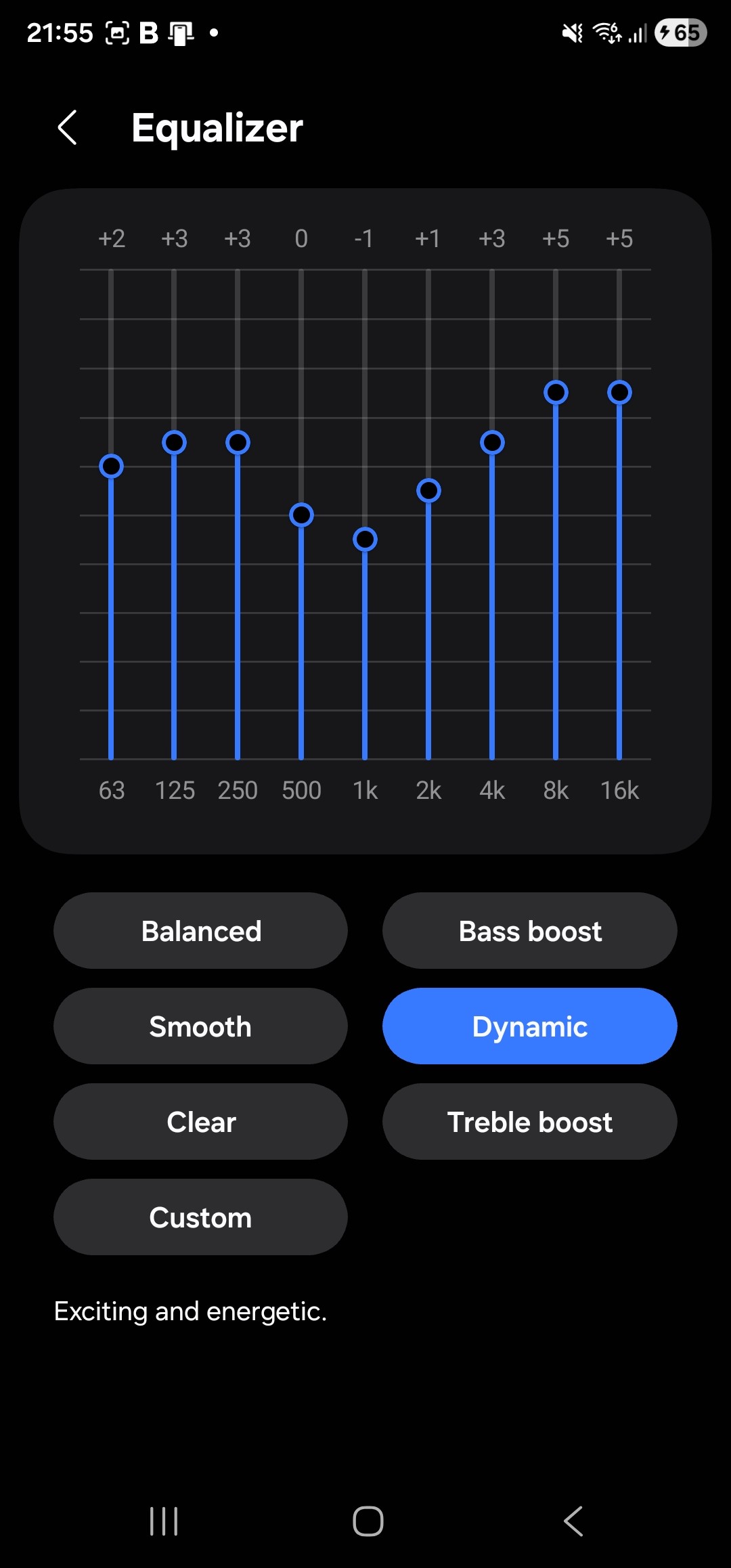
Task: Tap the 1k band slider handle
Action: coord(365,540)
